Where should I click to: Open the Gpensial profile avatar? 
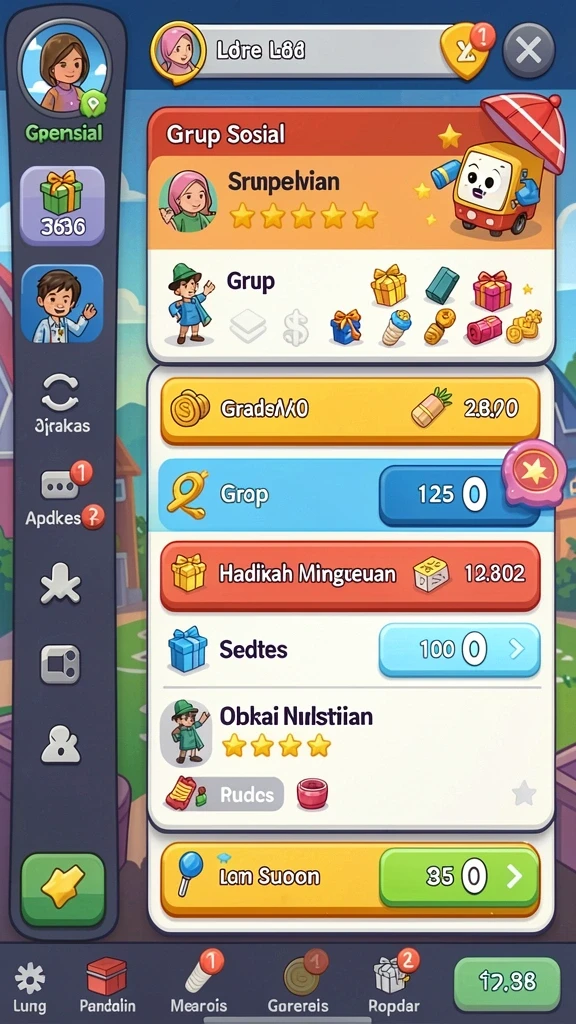point(64,65)
